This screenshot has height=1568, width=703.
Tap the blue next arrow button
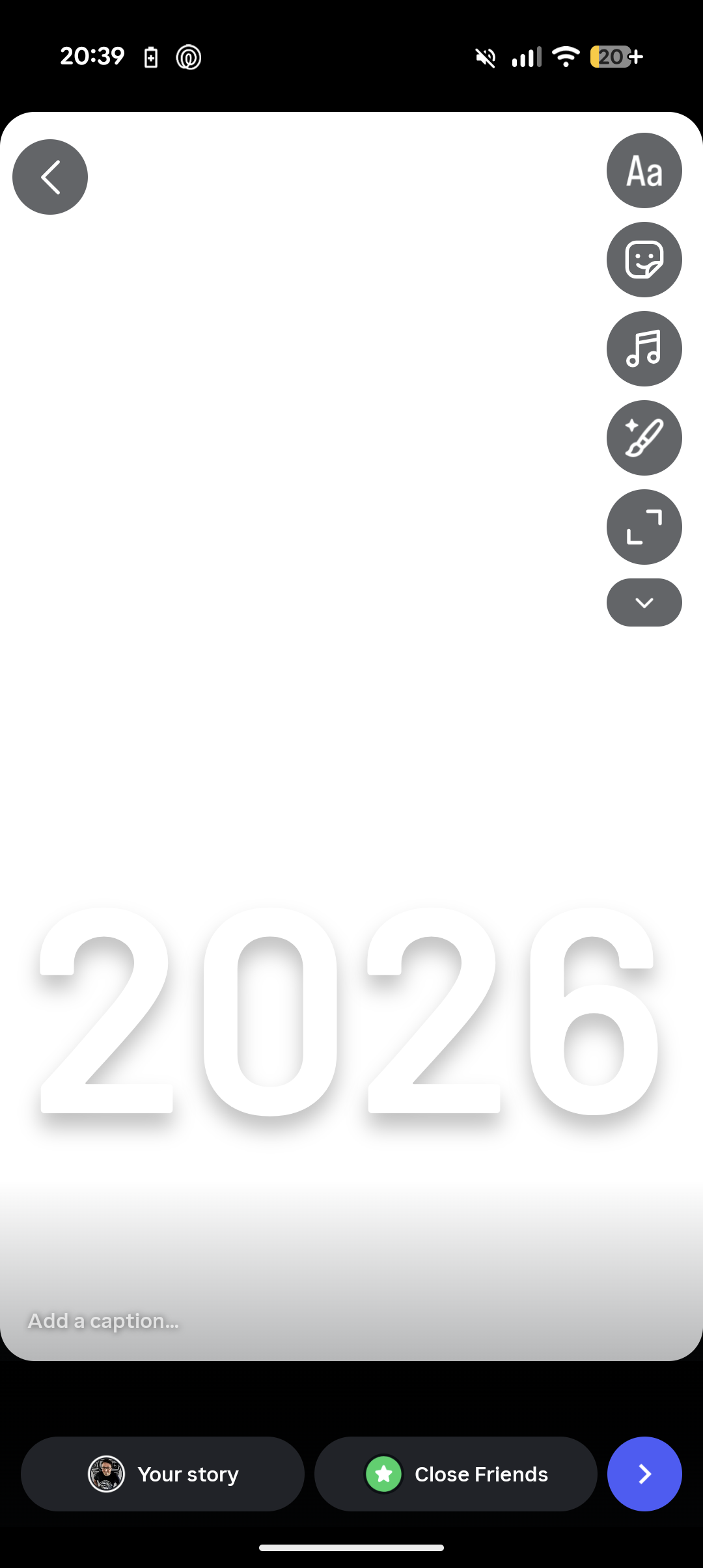click(644, 1474)
